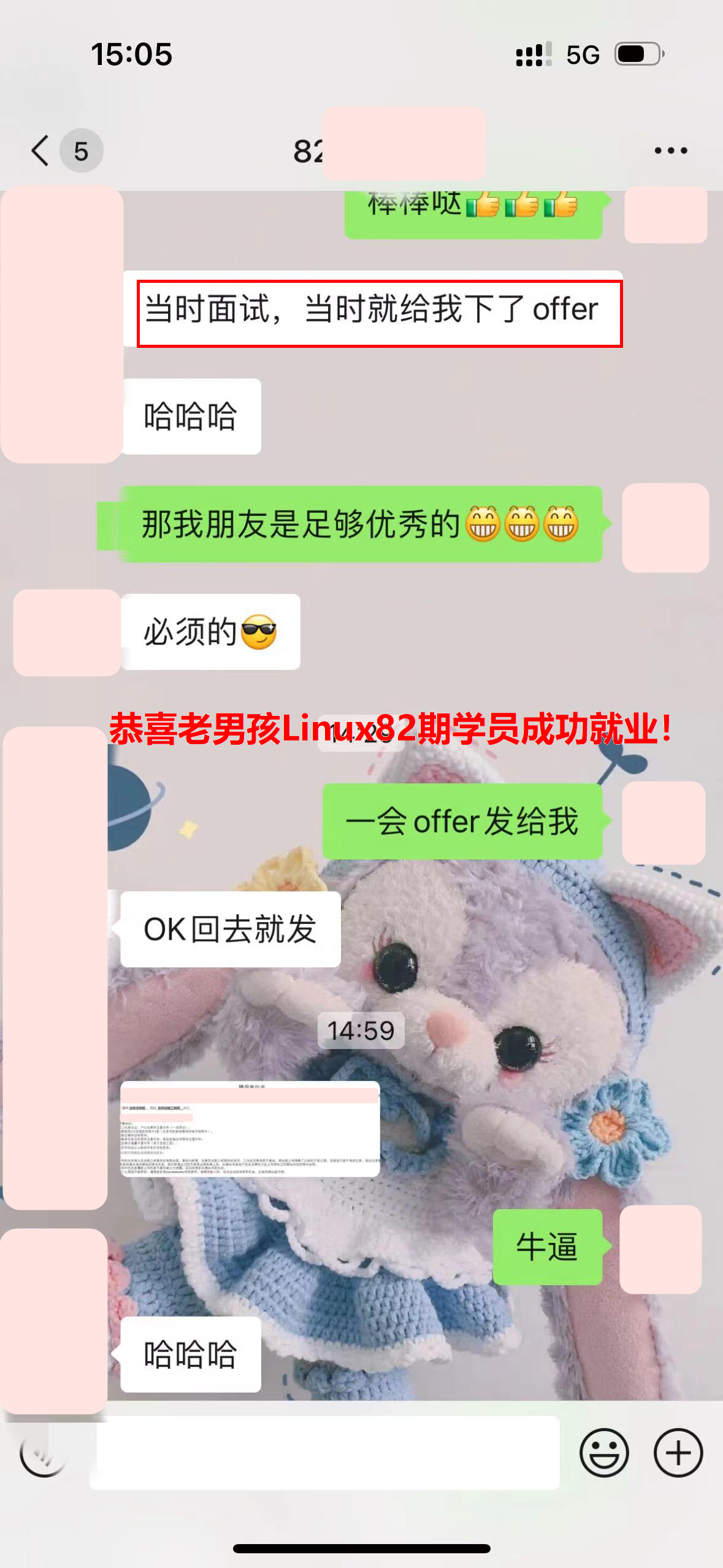This screenshot has width=723, height=1568.
Task: Open the plus attachment menu
Action: click(x=678, y=1453)
